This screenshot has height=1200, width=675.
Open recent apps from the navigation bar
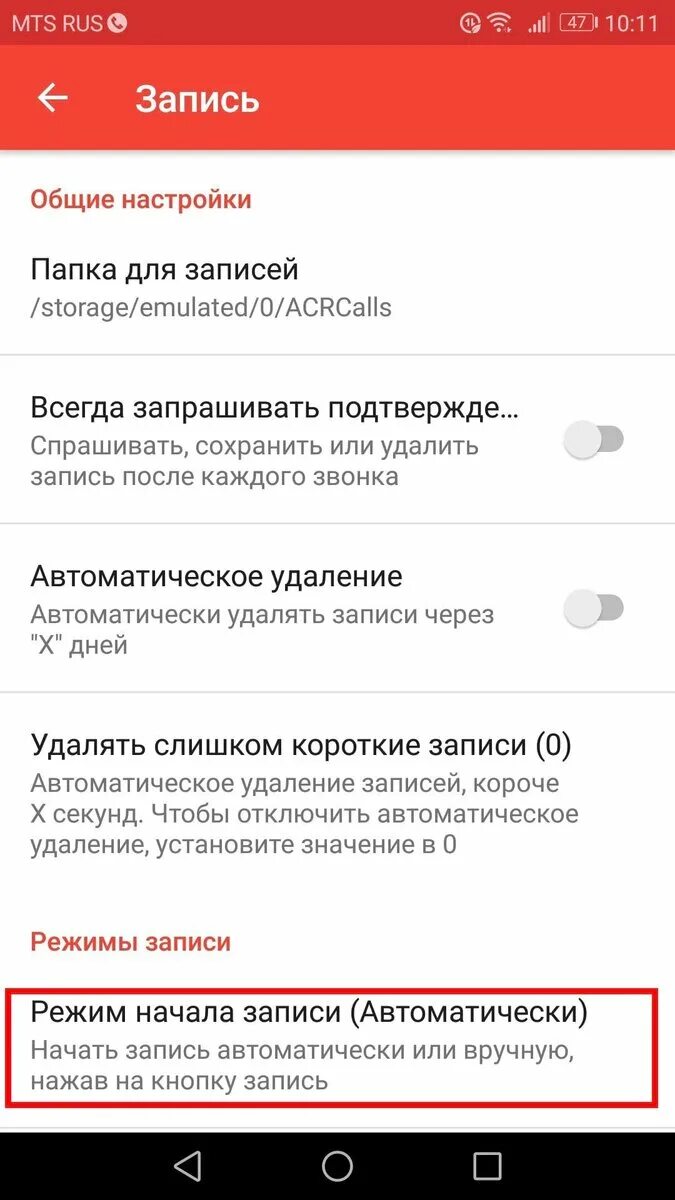coord(487,1166)
